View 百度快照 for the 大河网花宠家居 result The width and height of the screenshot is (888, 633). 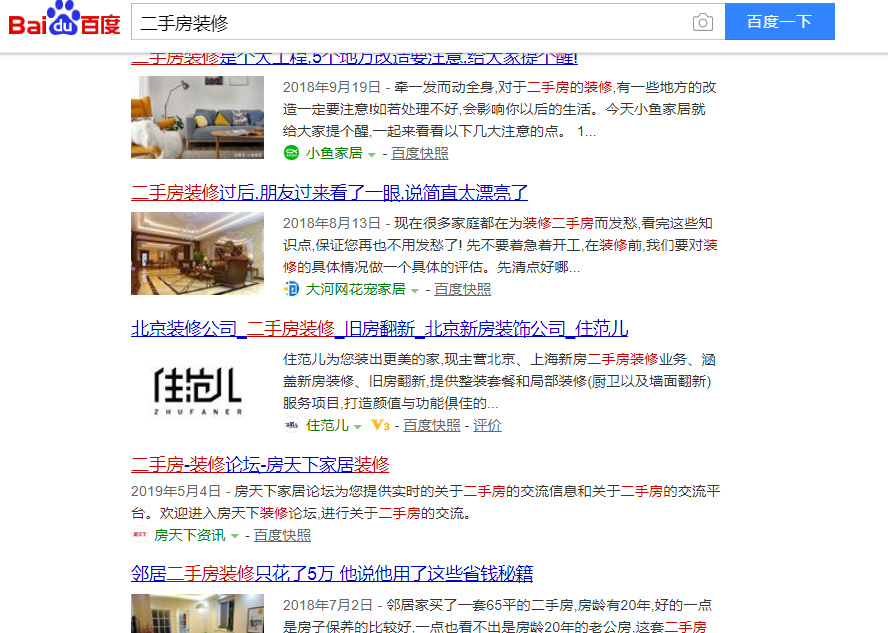coord(462,289)
